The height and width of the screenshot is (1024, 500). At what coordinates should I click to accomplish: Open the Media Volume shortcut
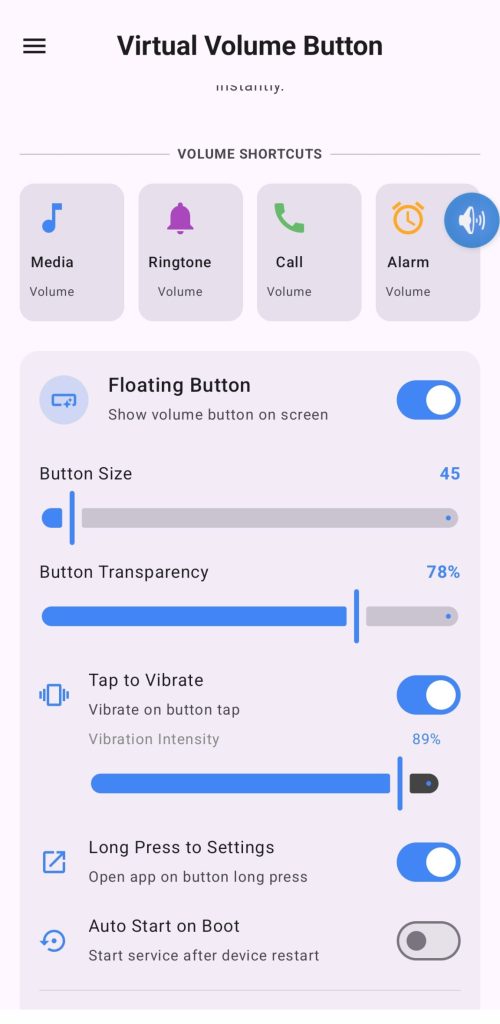[x=72, y=252]
